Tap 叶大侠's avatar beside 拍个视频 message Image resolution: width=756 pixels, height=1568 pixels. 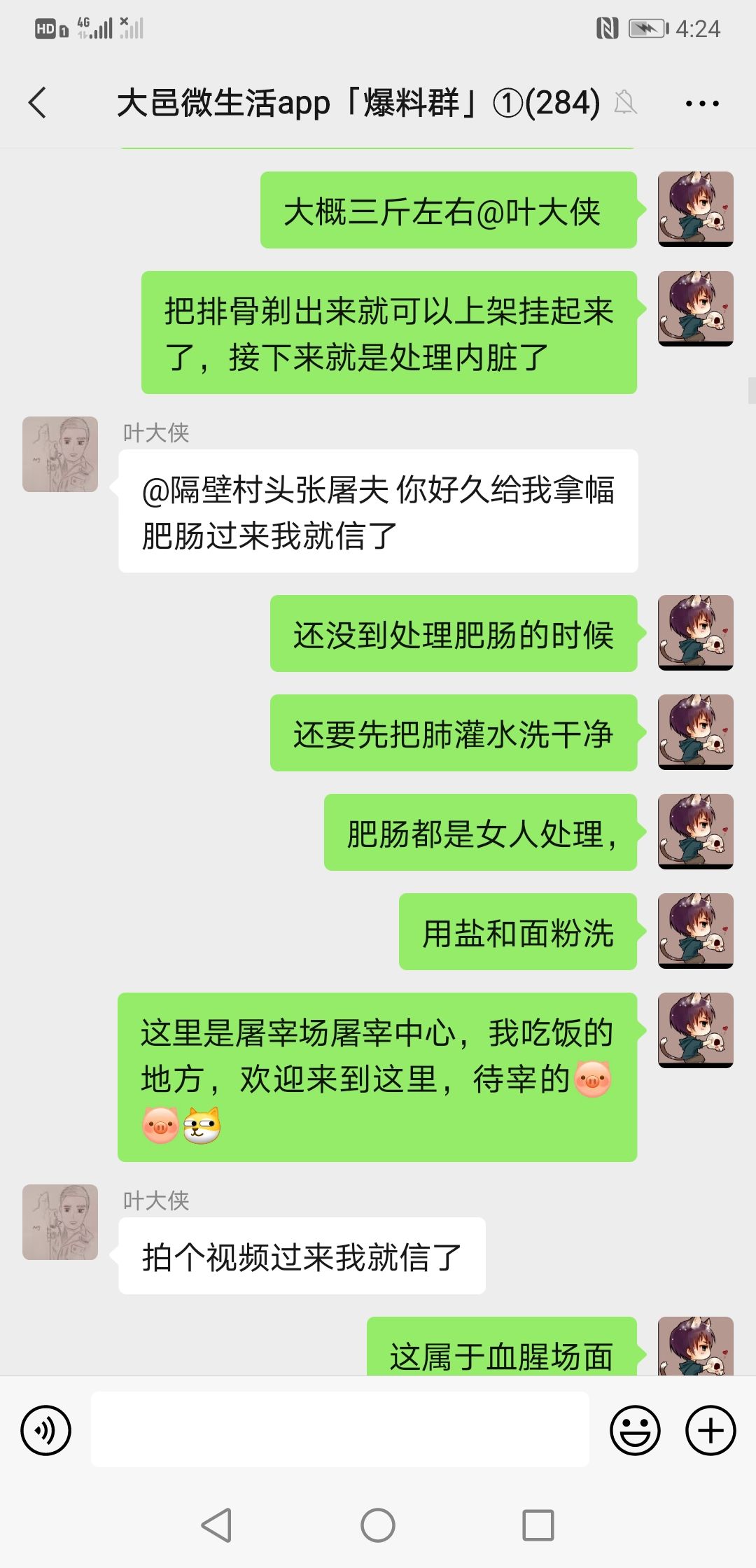pos(60,1222)
